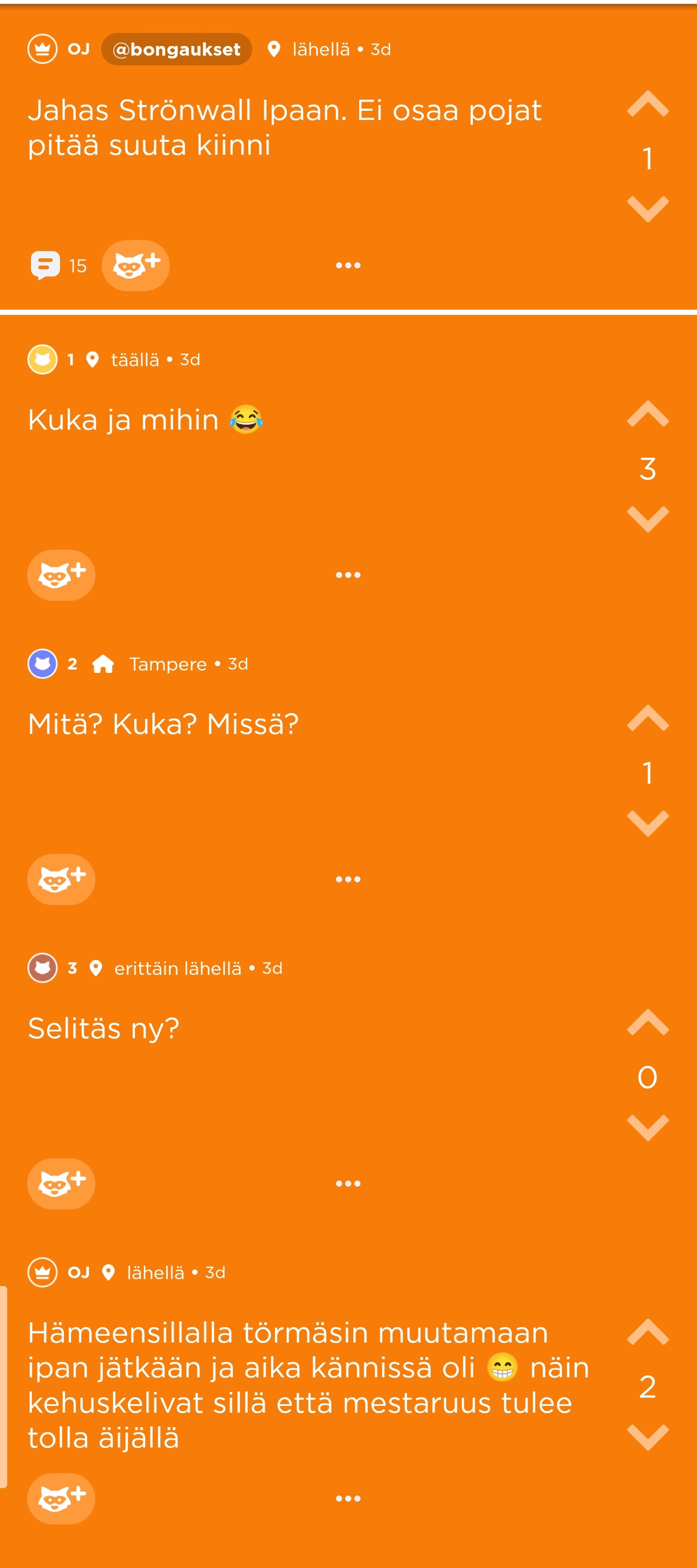Upvote the reply "Mitä? Kuka? Missä?"
Screen dimensions: 697x1568
tap(647, 718)
